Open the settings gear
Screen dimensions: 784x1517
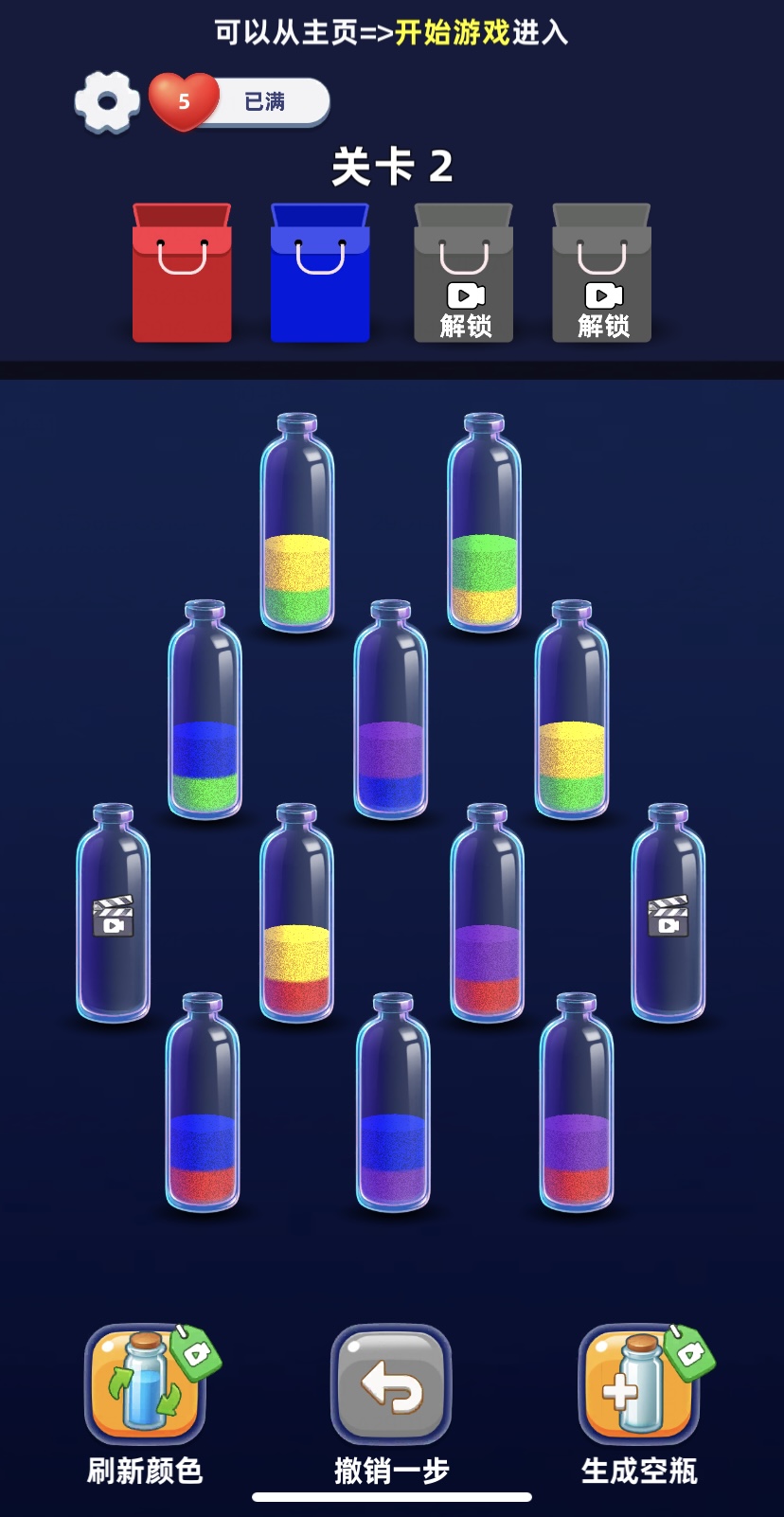[x=106, y=101]
